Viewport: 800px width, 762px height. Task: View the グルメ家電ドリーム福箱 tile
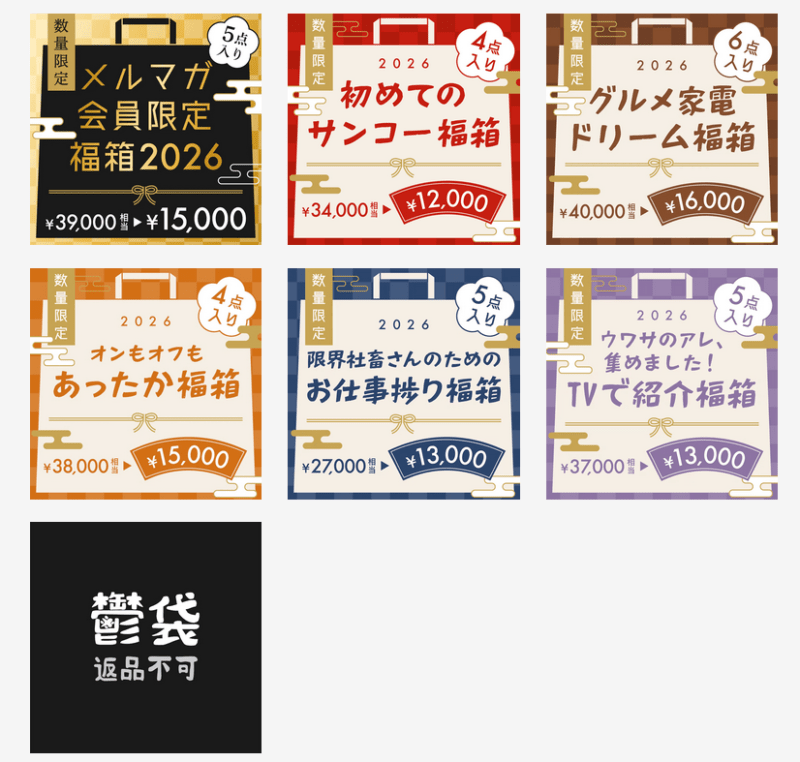pyautogui.click(x=661, y=129)
